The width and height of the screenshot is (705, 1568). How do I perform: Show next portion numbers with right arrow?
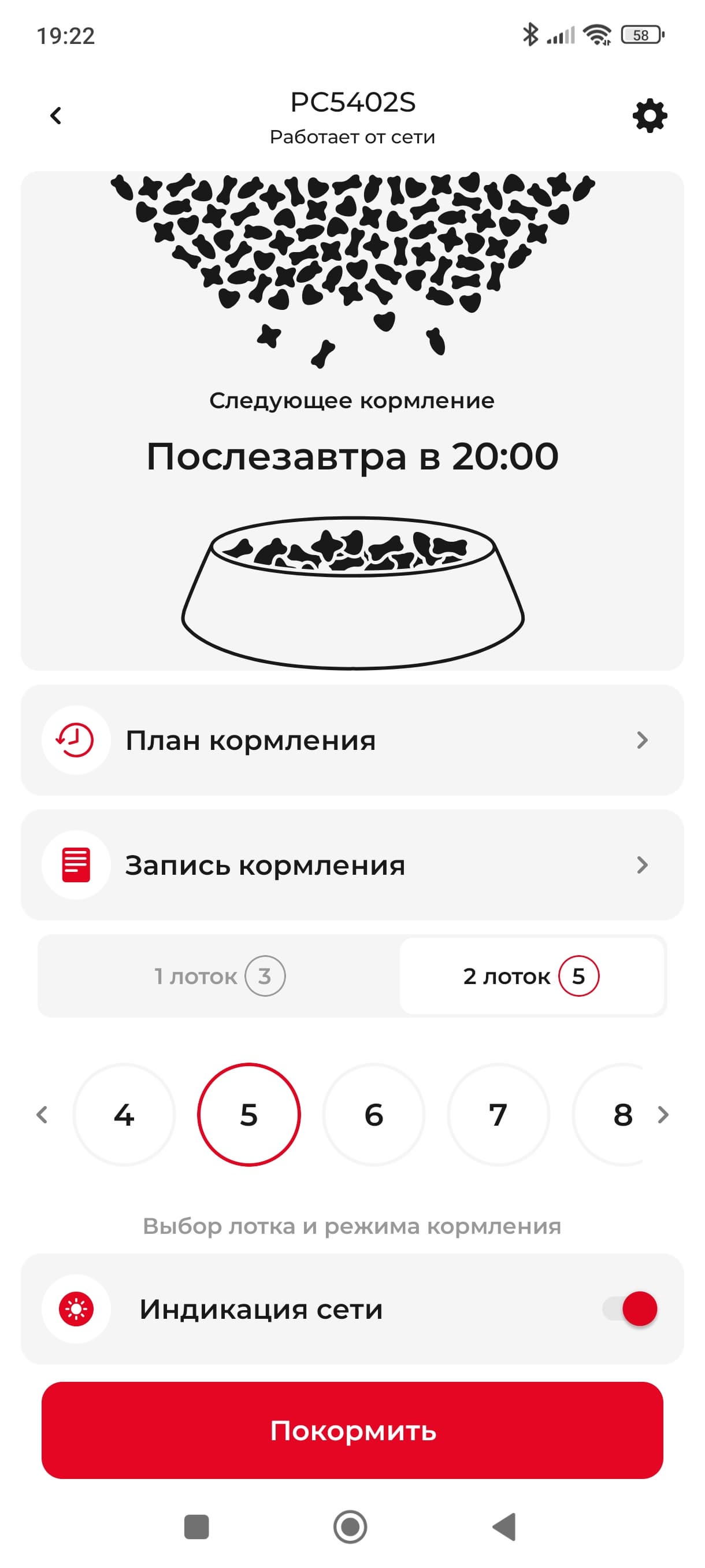point(663,1115)
